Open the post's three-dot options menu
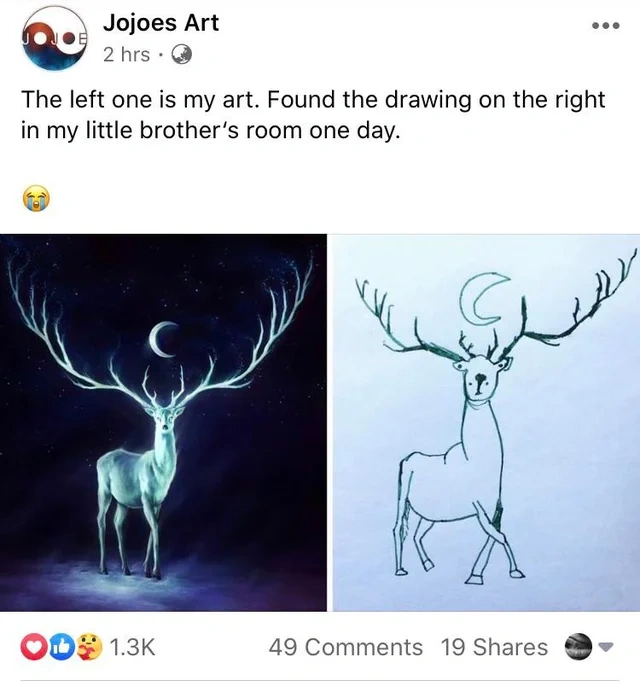640x686 pixels. coord(604,24)
